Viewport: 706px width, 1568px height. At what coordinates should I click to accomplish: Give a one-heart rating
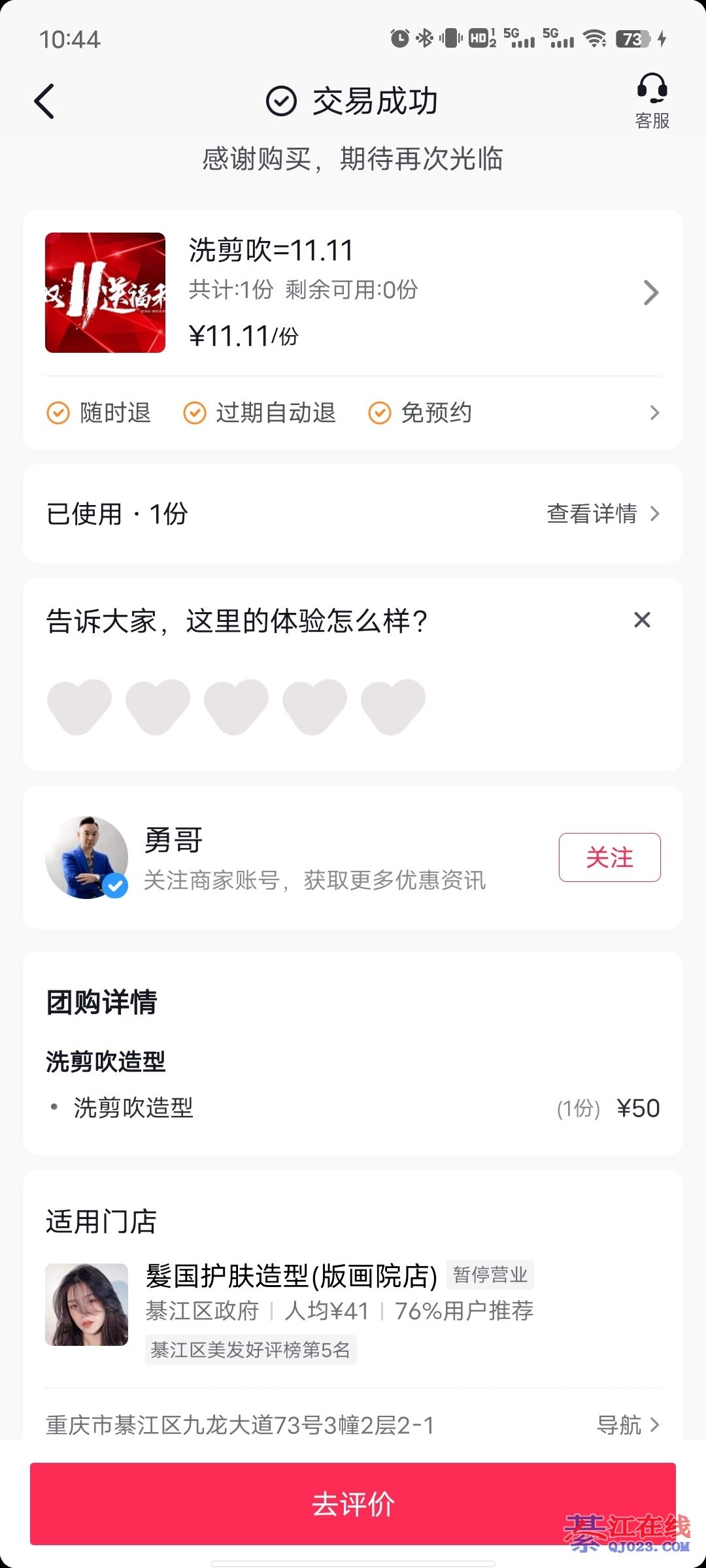(x=80, y=706)
